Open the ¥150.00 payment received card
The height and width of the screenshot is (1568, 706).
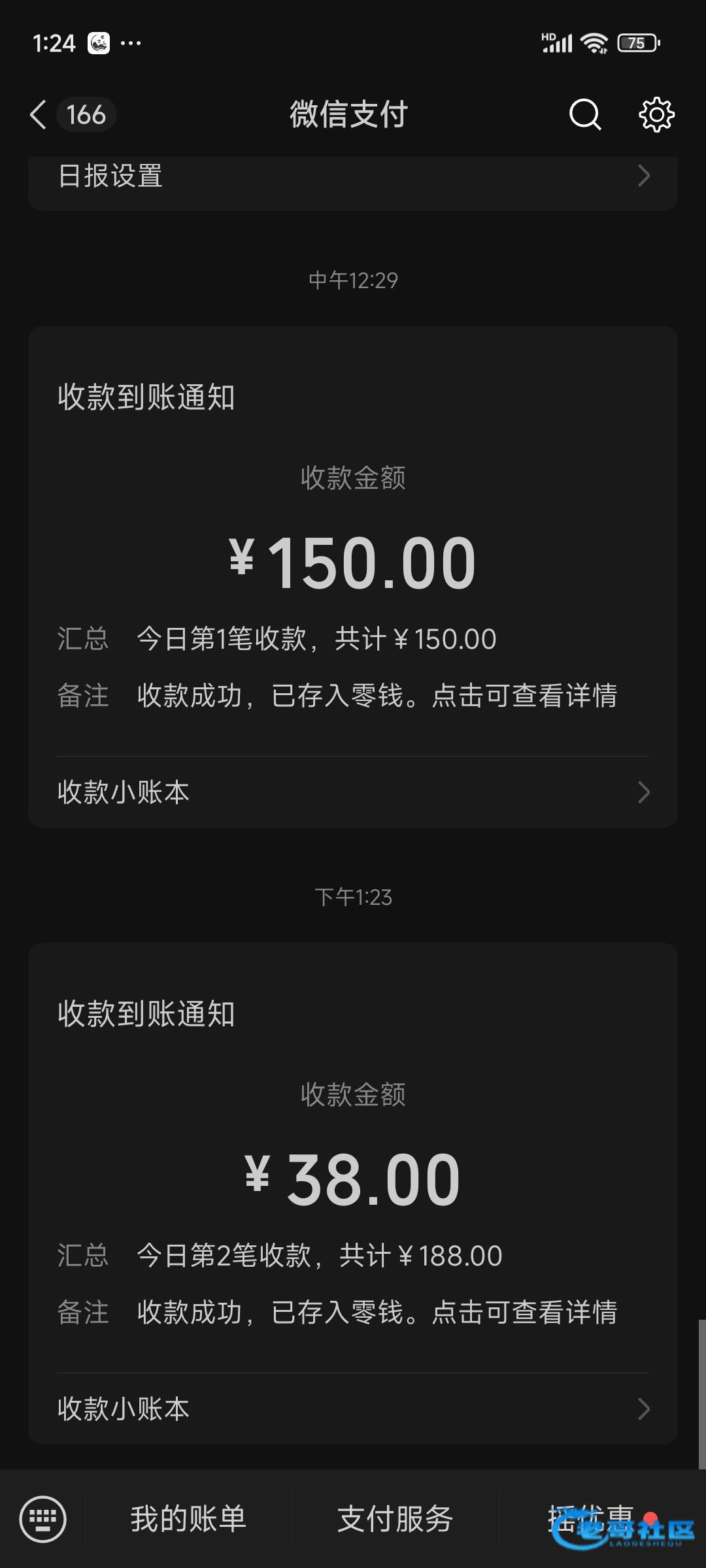point(353,541)
